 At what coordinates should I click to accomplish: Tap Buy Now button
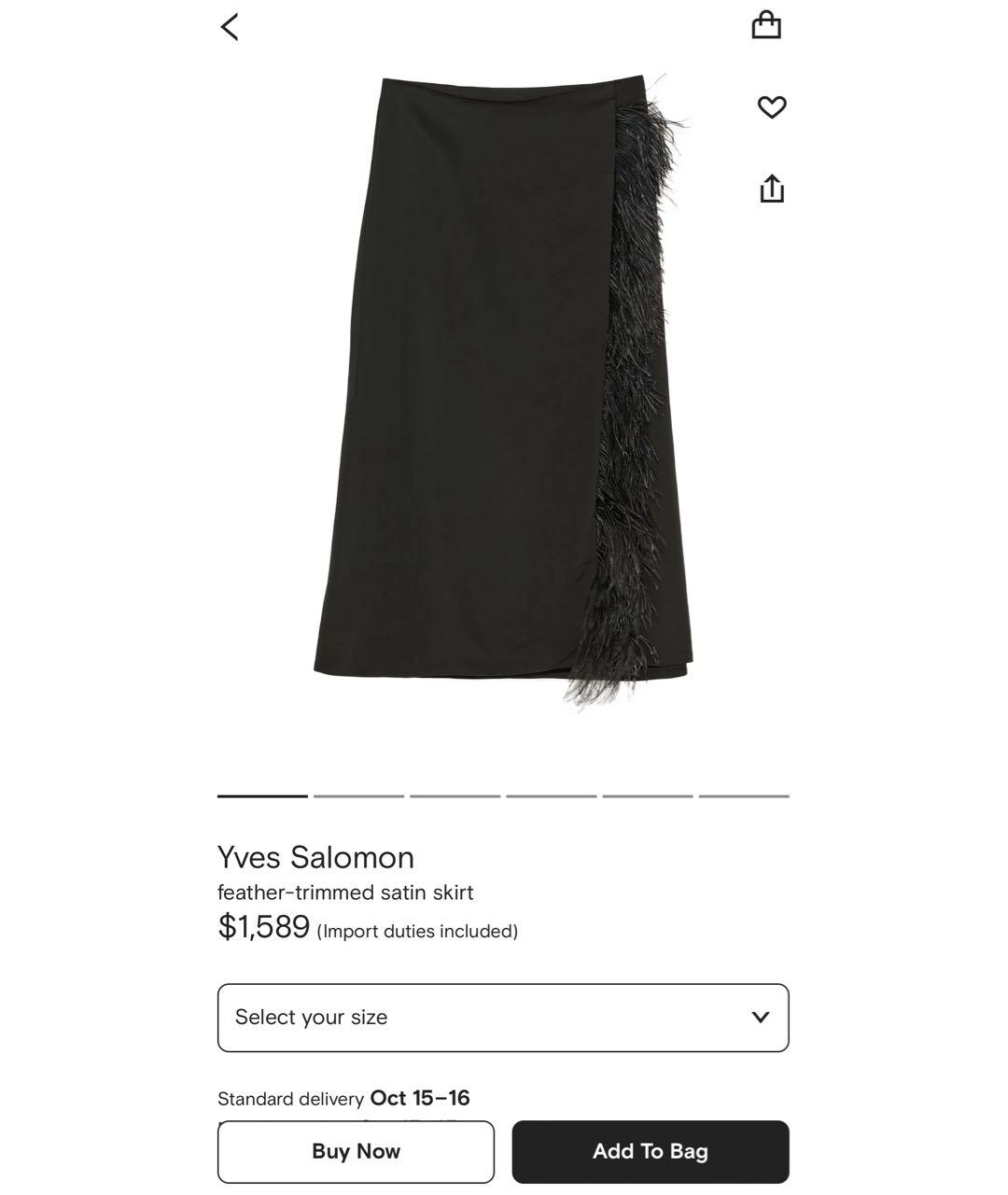click(356, 1151)
